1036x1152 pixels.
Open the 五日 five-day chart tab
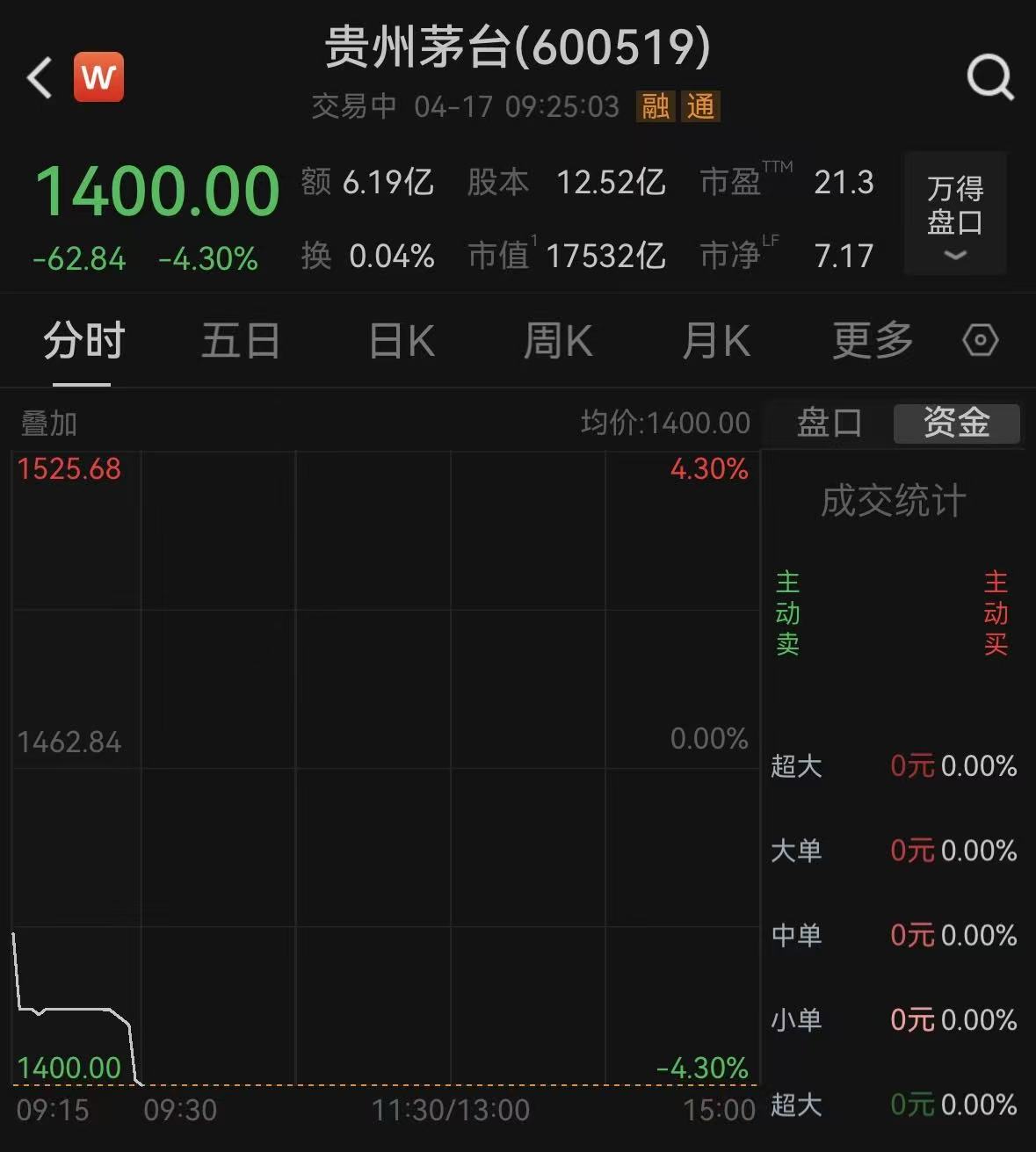click(240, 341)
